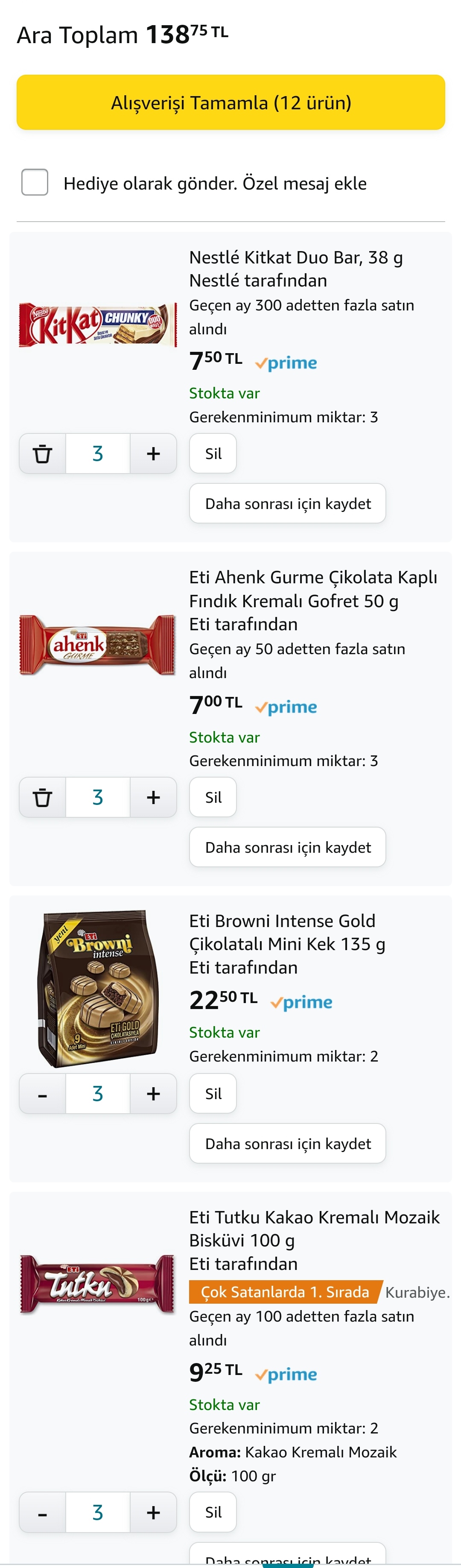Tap Sil for Eti Ahenk Gurme Gofret

point(213,797)
